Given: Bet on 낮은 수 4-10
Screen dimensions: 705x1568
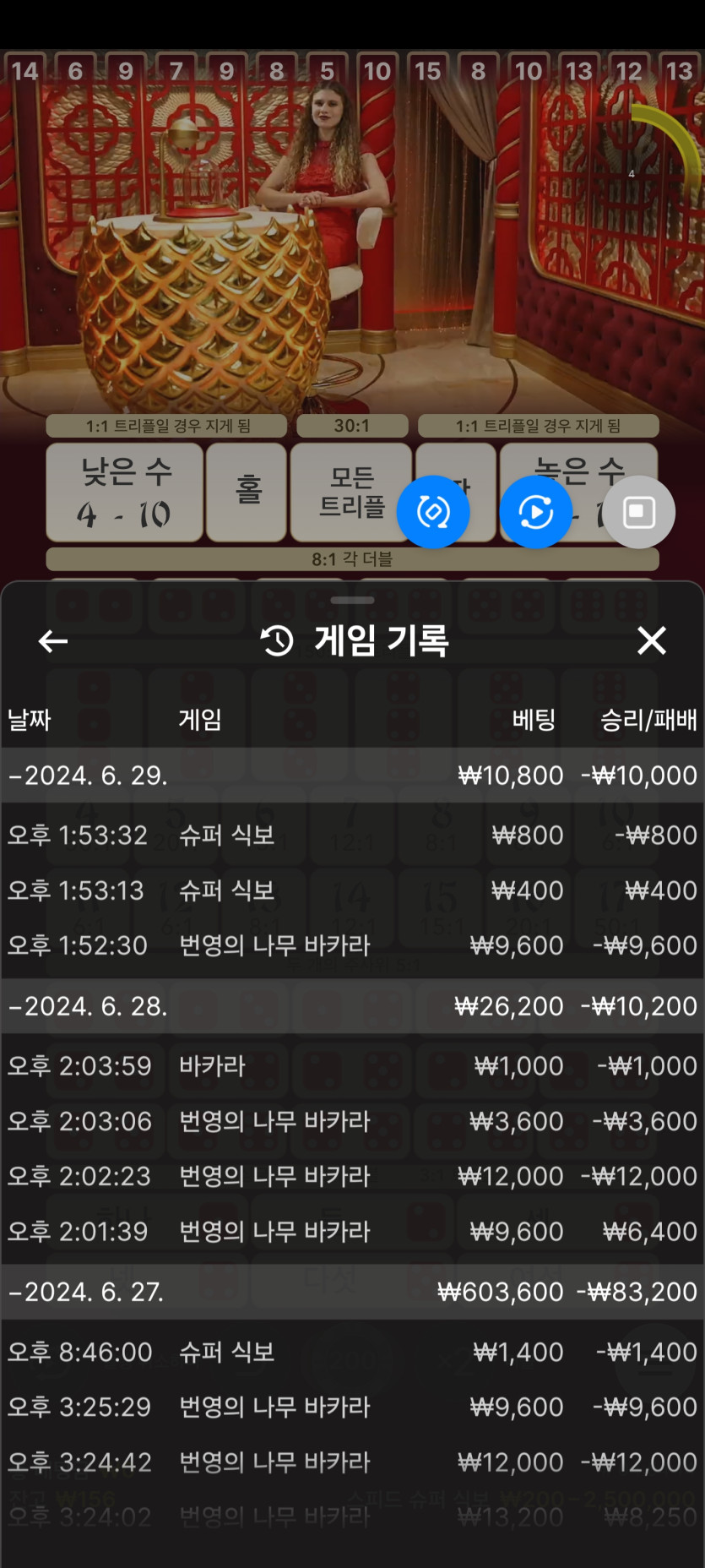Looking at the screenshot, I should click(x=124, y=493).
